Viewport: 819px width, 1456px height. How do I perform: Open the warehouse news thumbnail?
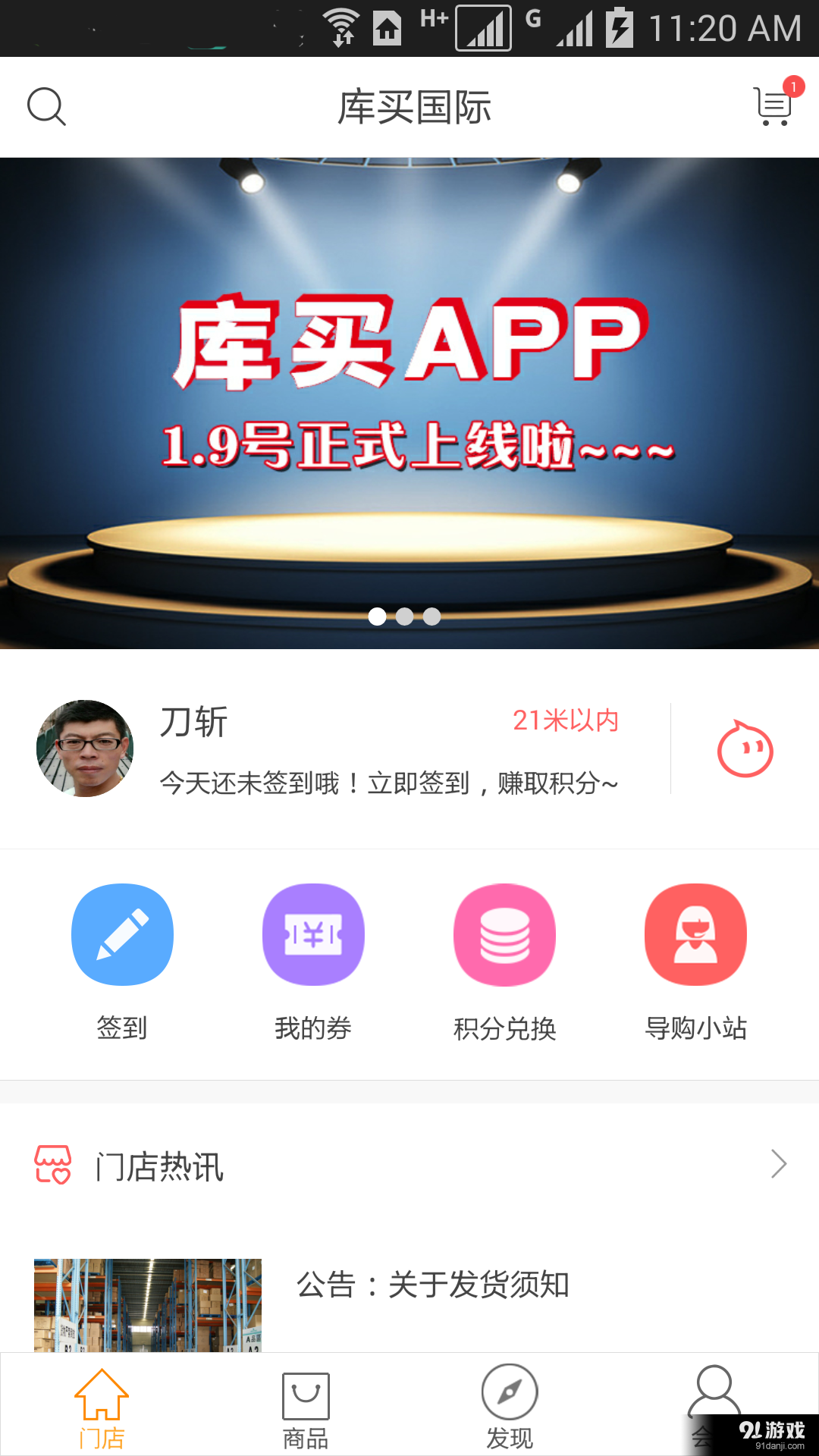pos(147,1306)
